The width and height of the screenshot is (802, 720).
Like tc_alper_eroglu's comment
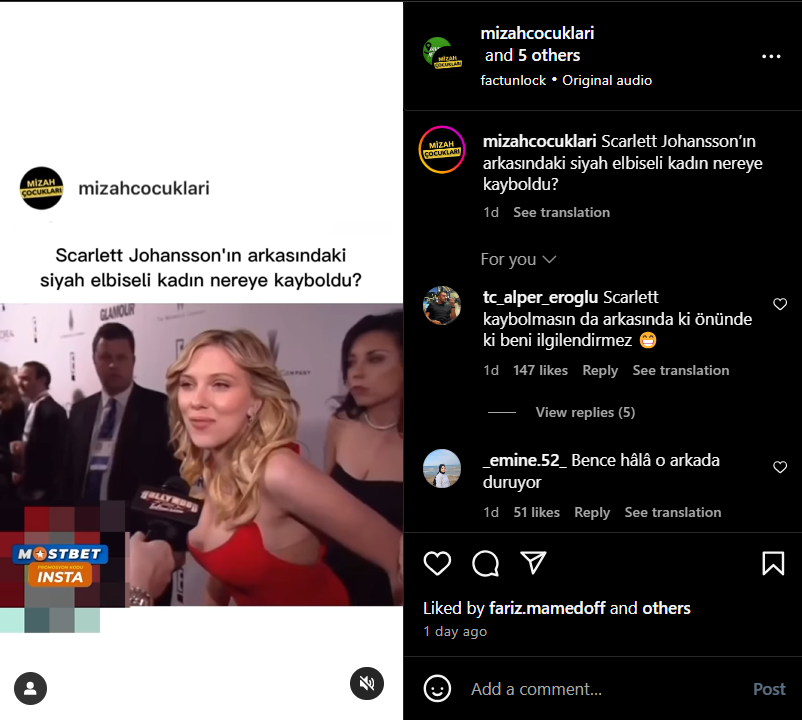pyautogui.click(x=780, y=304)
